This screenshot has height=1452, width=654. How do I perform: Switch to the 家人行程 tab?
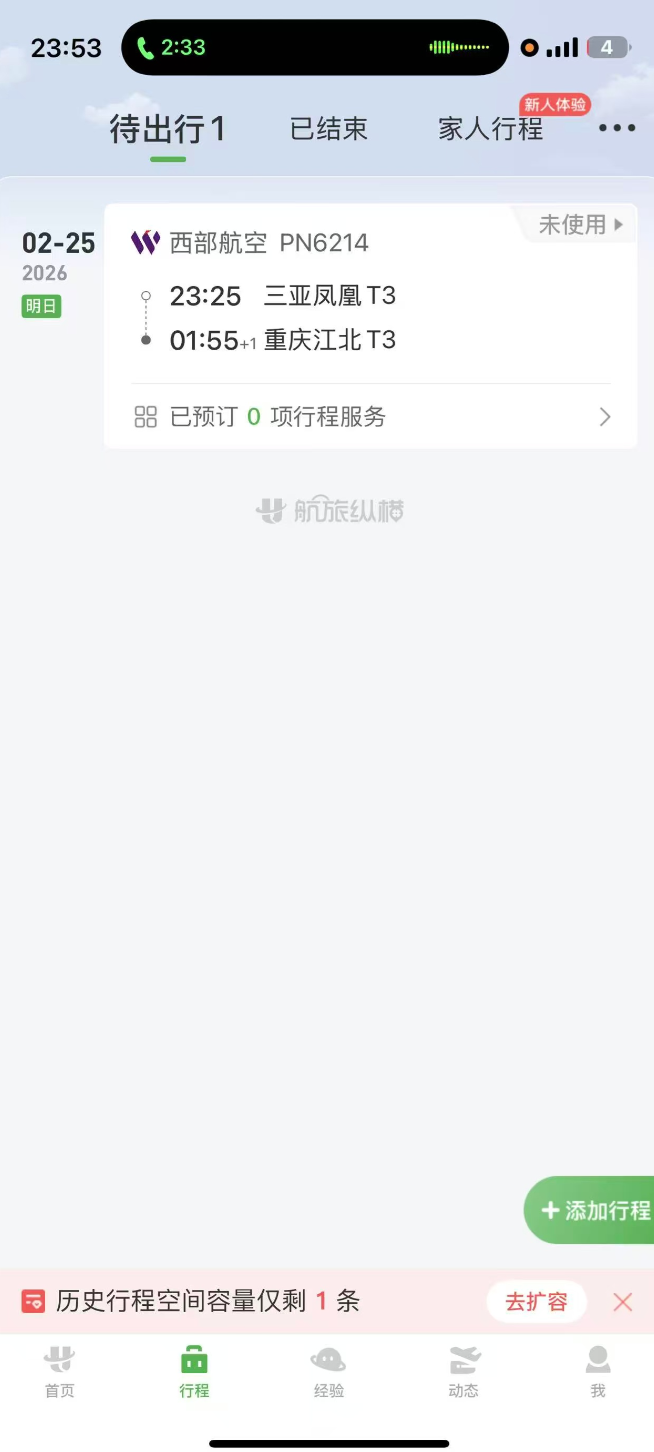point(490,129)
